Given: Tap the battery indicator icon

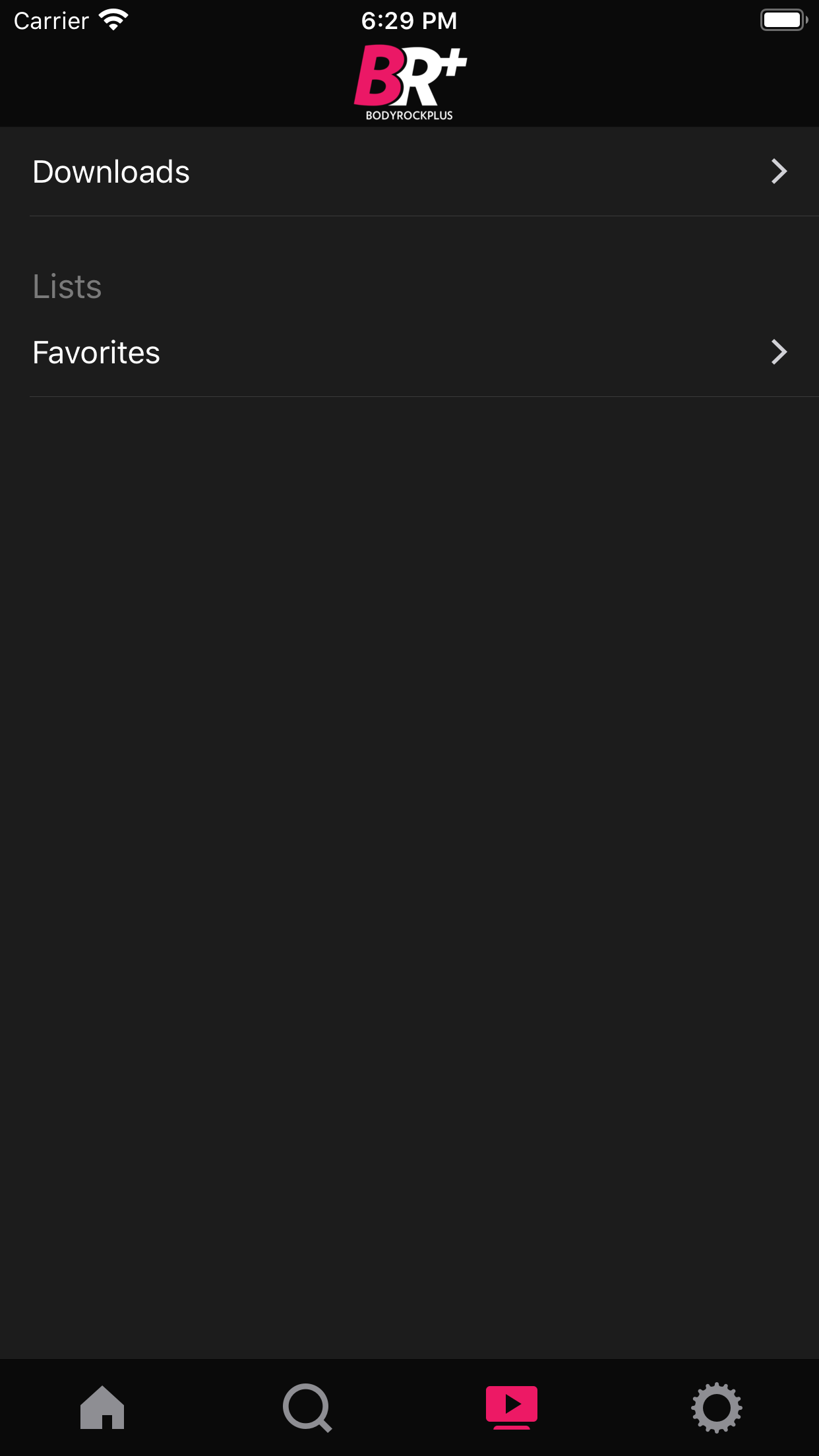Looking at the screenshot, I should (783, 19).
